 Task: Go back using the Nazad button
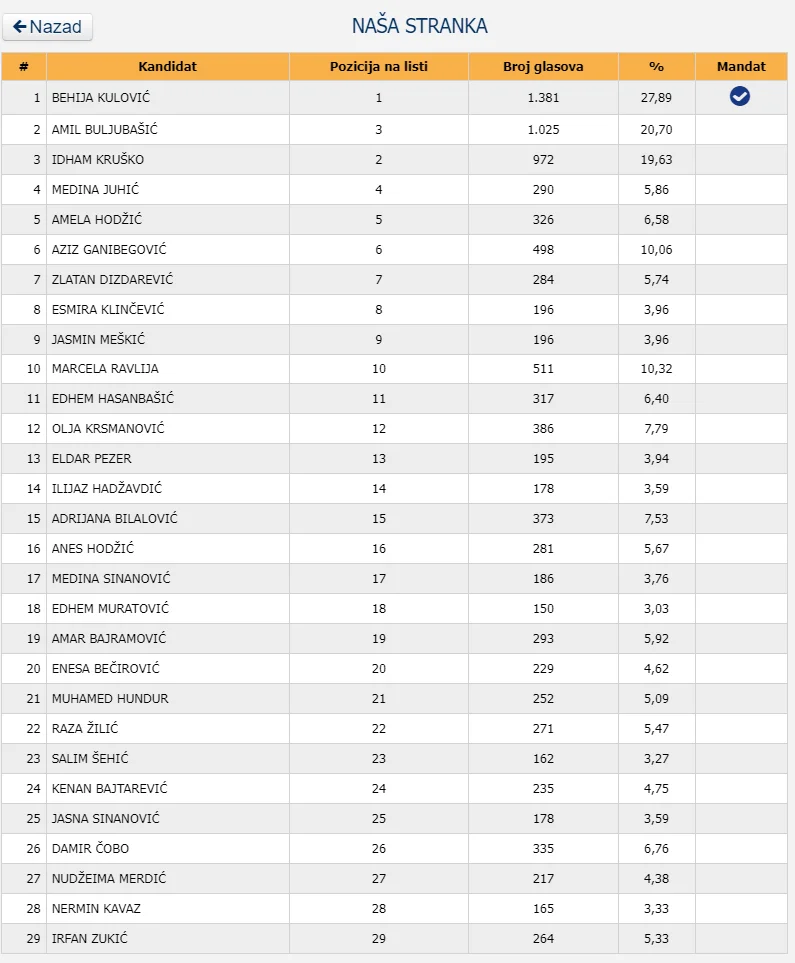pyautogui.click(x=47, y=27)
